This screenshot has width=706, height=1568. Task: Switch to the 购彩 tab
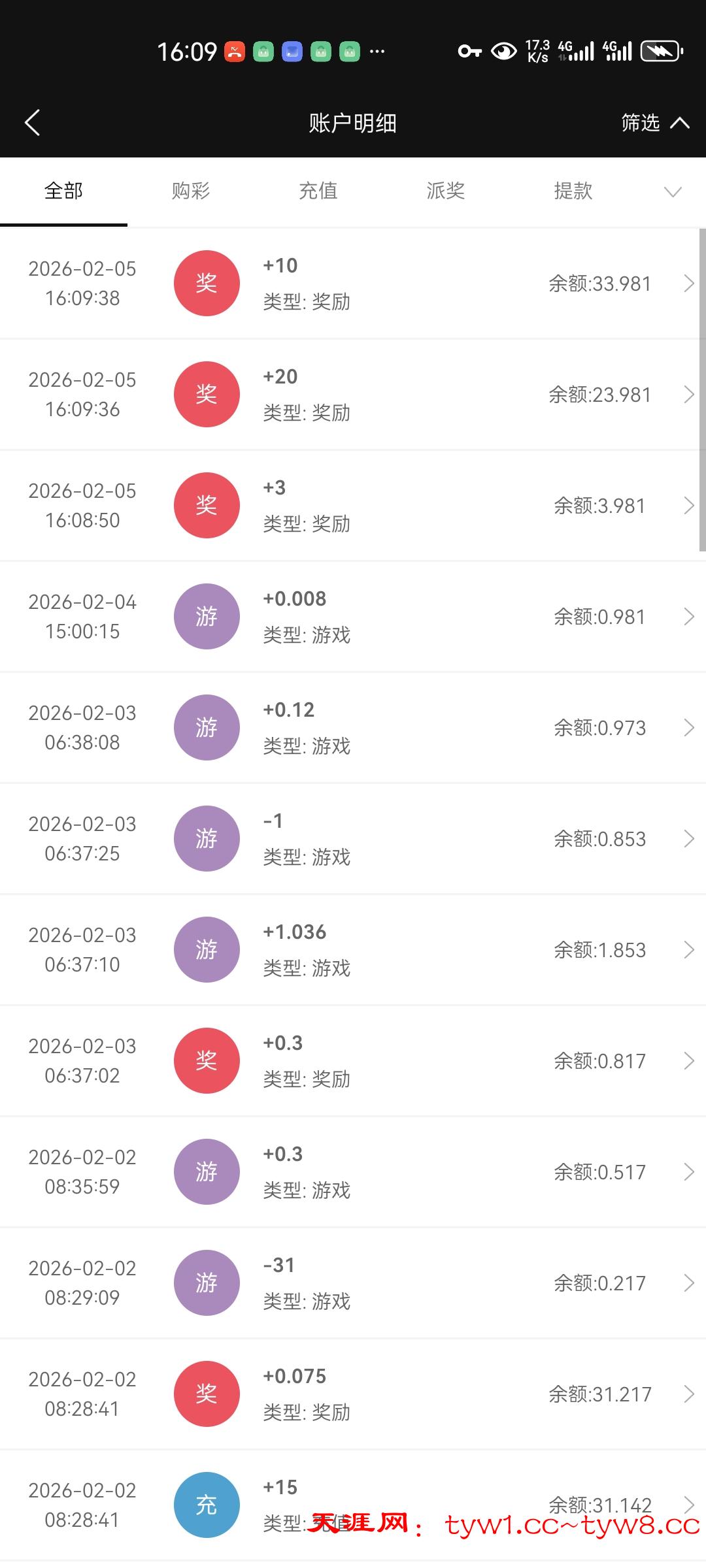(x=190, y=191)
